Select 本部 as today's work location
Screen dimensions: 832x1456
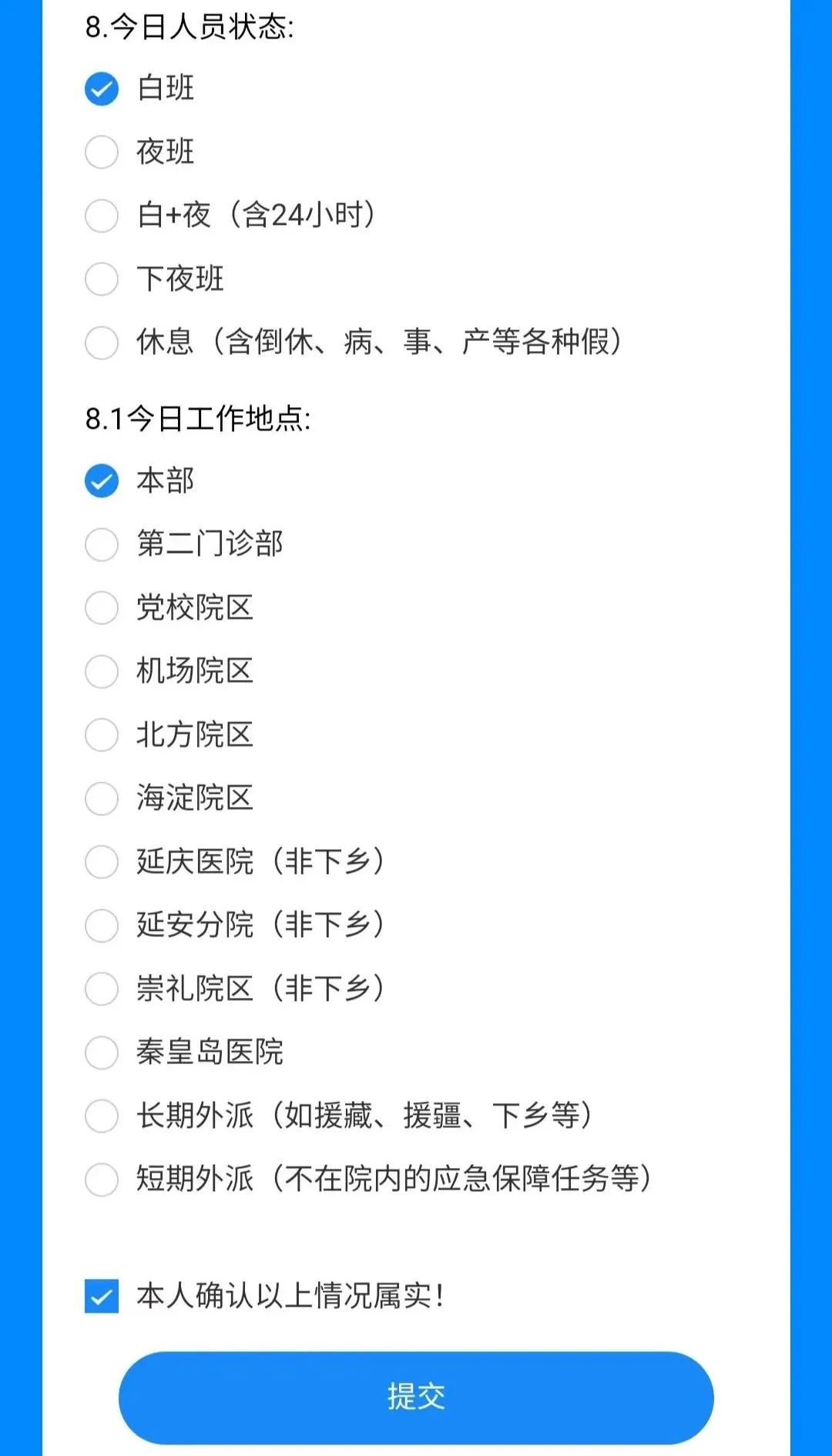[101, 481]
